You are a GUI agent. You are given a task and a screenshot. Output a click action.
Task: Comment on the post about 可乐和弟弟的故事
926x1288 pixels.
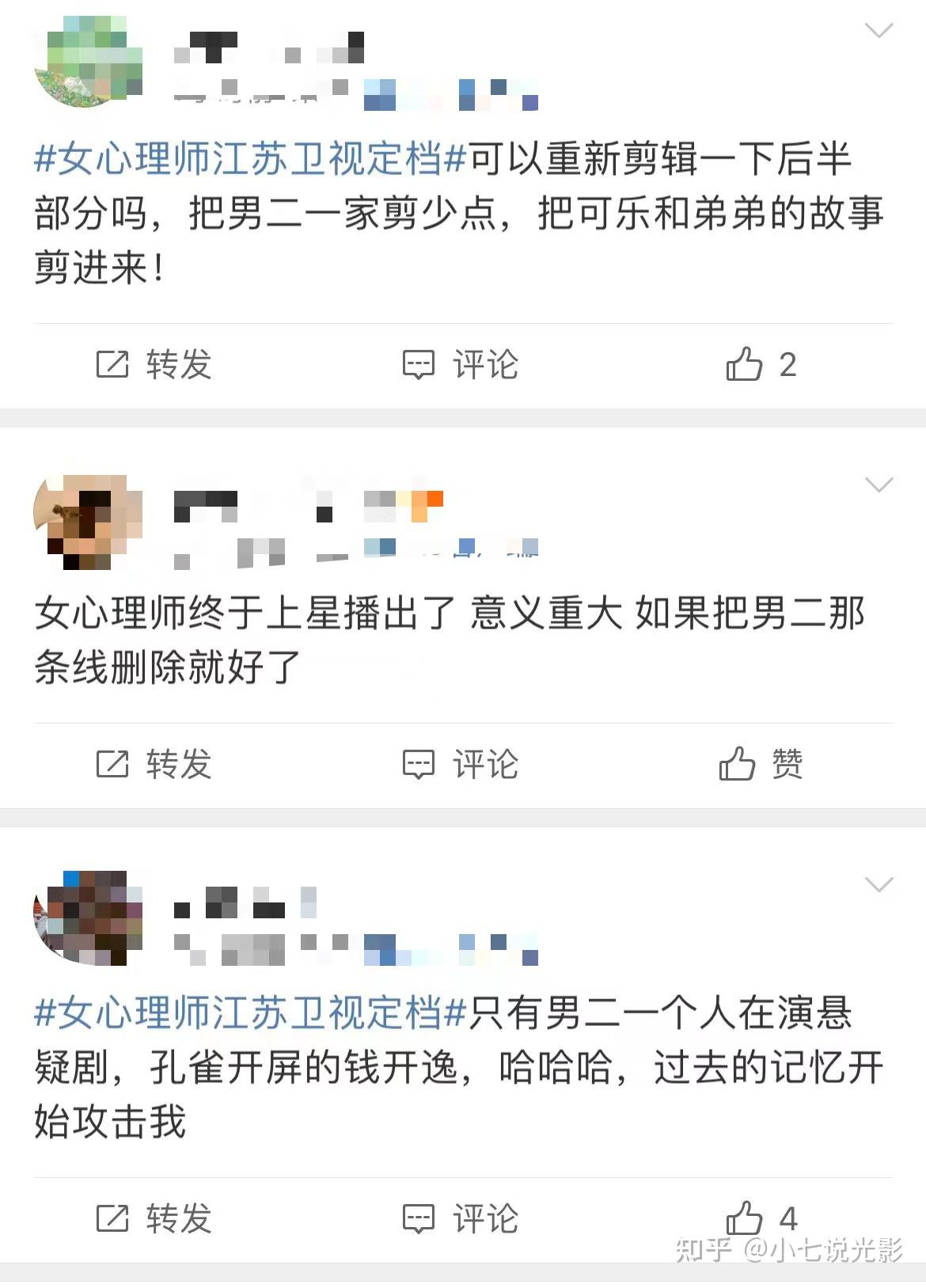(461, 365)
